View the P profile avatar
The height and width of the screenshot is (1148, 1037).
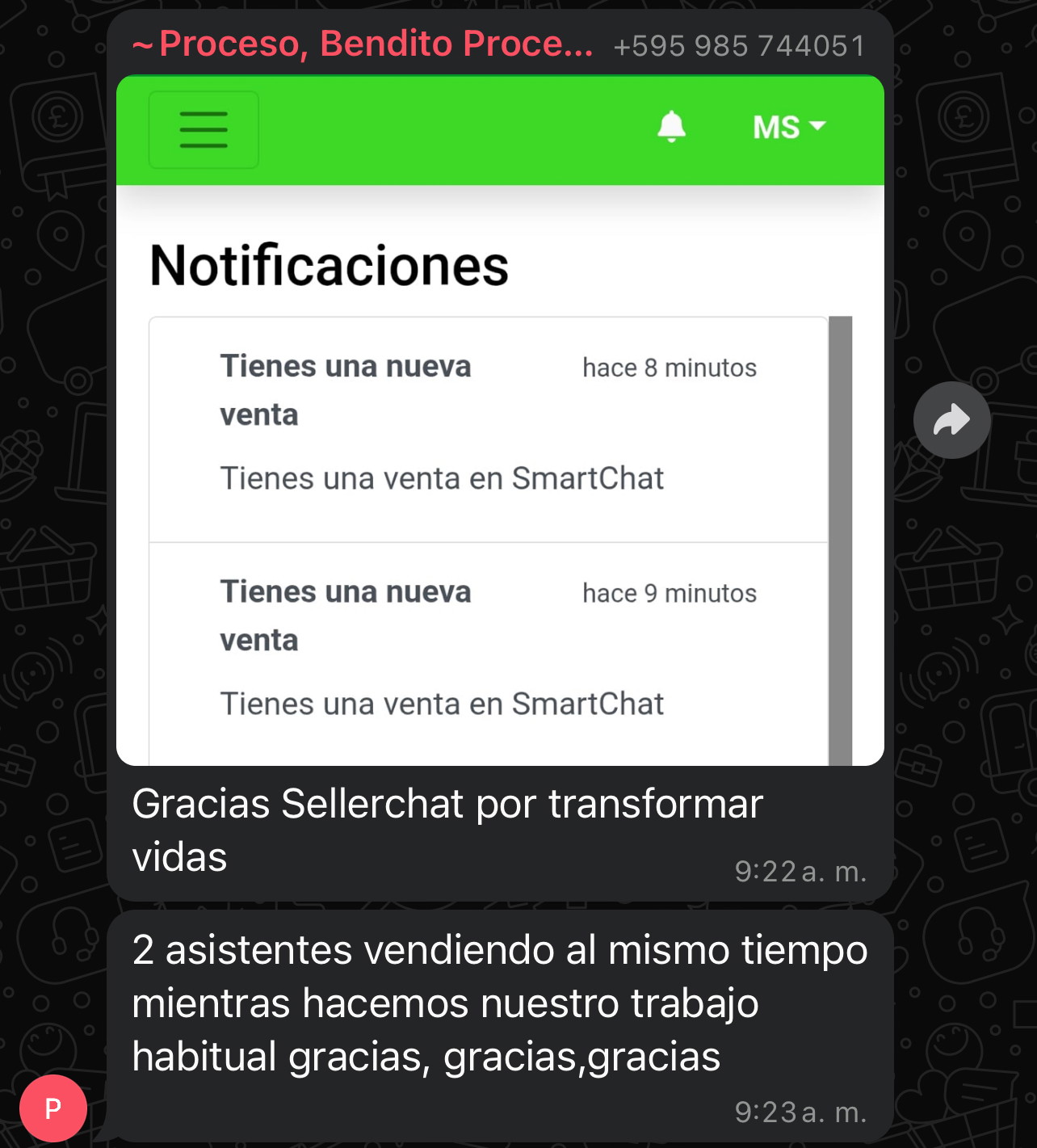pyautogui.click(x=53, y=1108)
